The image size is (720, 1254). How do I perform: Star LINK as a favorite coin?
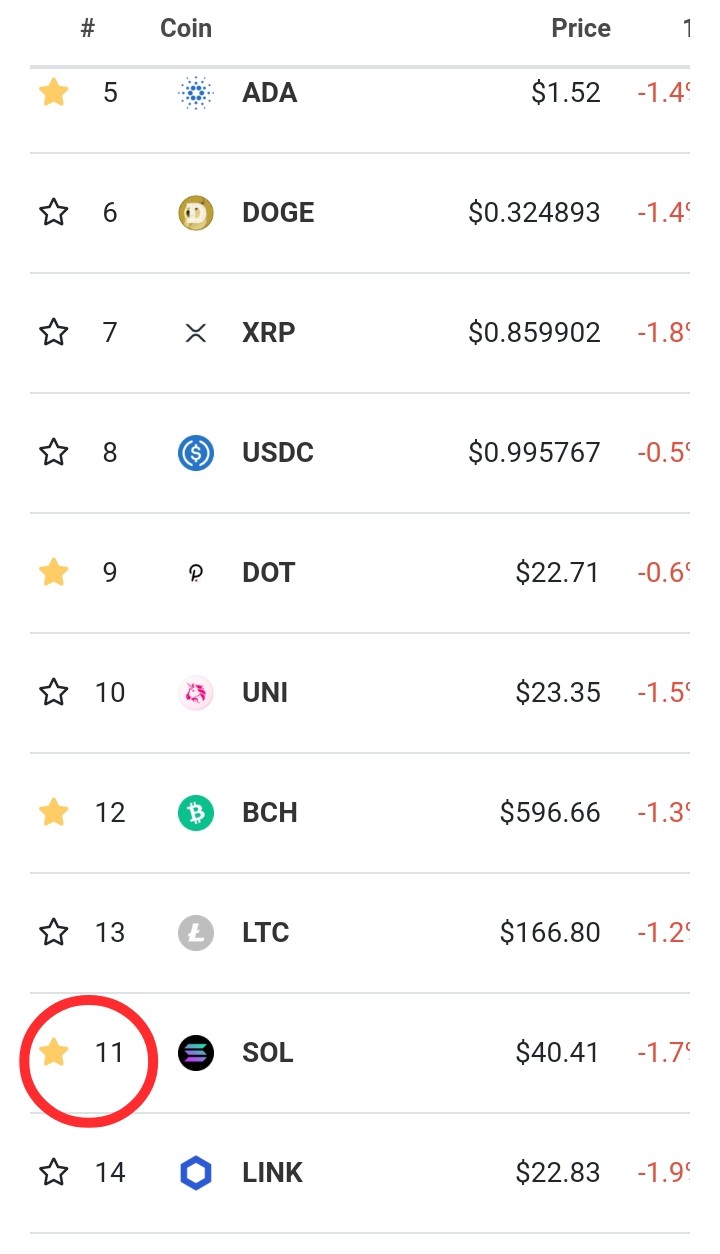53,1173
